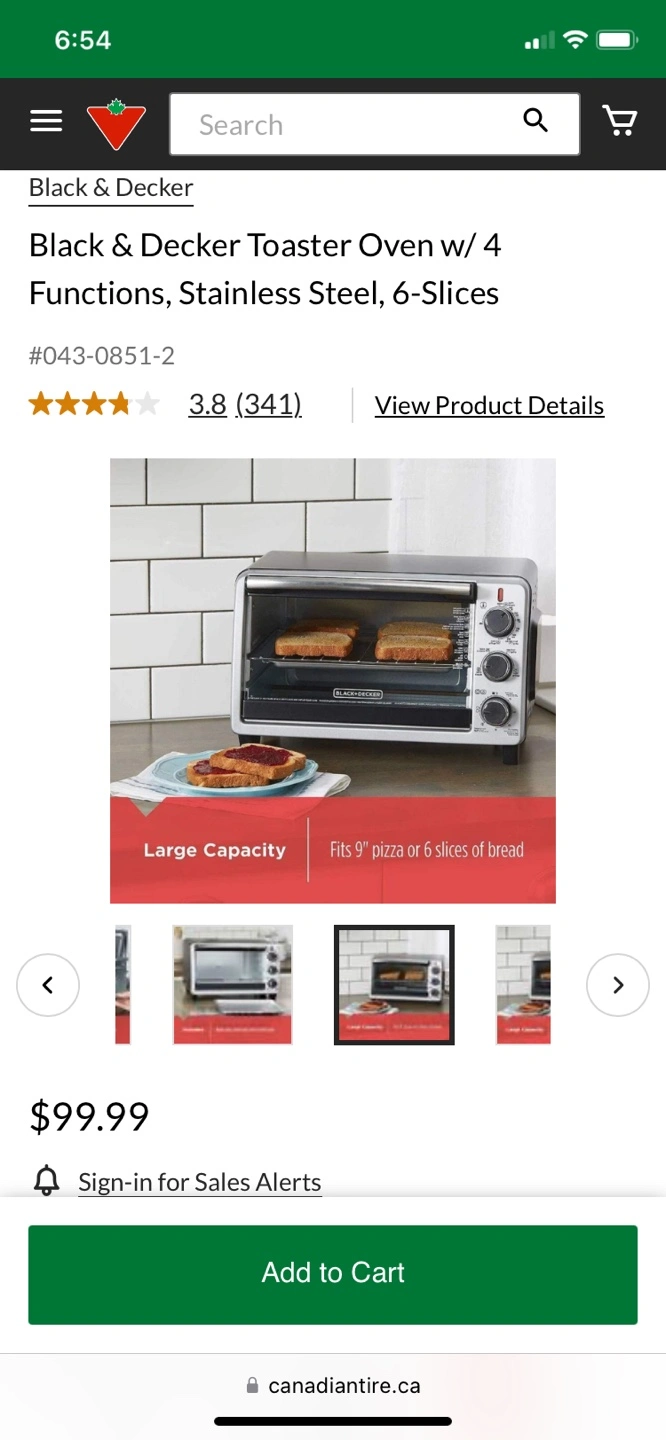The image size is (666, 1440).
Task: Open the 3.8 rating link
Action: [207, 404]
